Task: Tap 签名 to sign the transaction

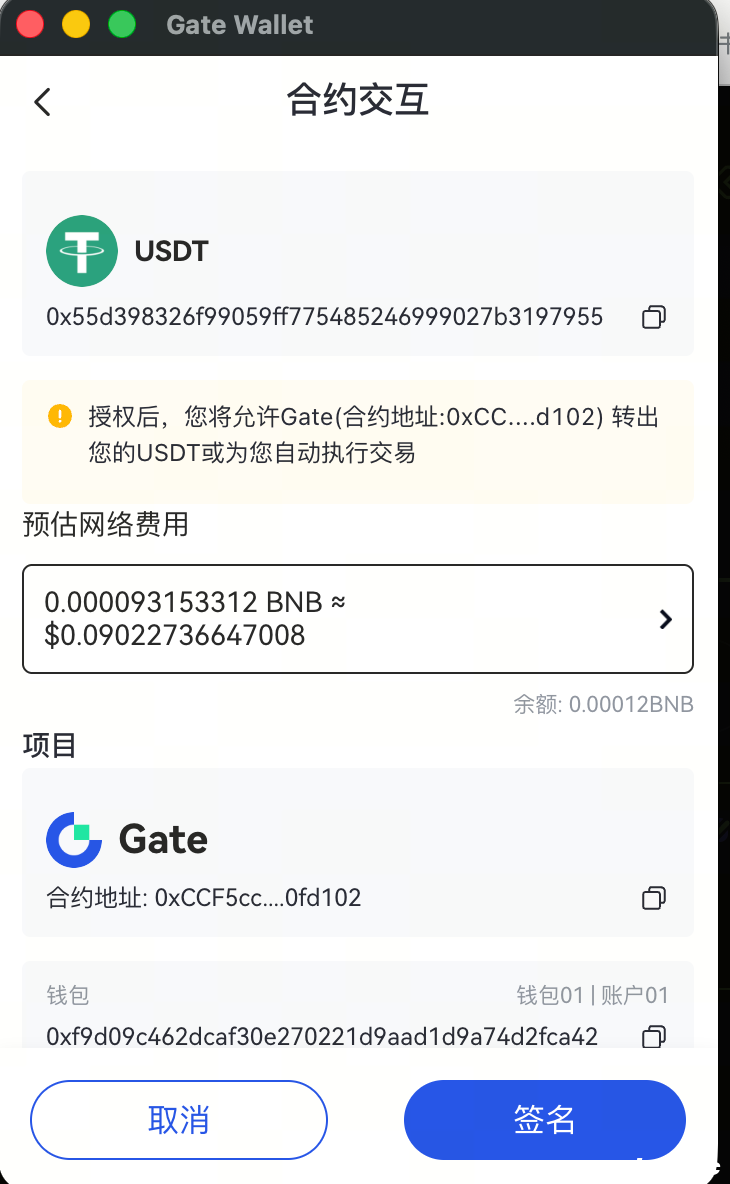Action: click(544, 1119)
